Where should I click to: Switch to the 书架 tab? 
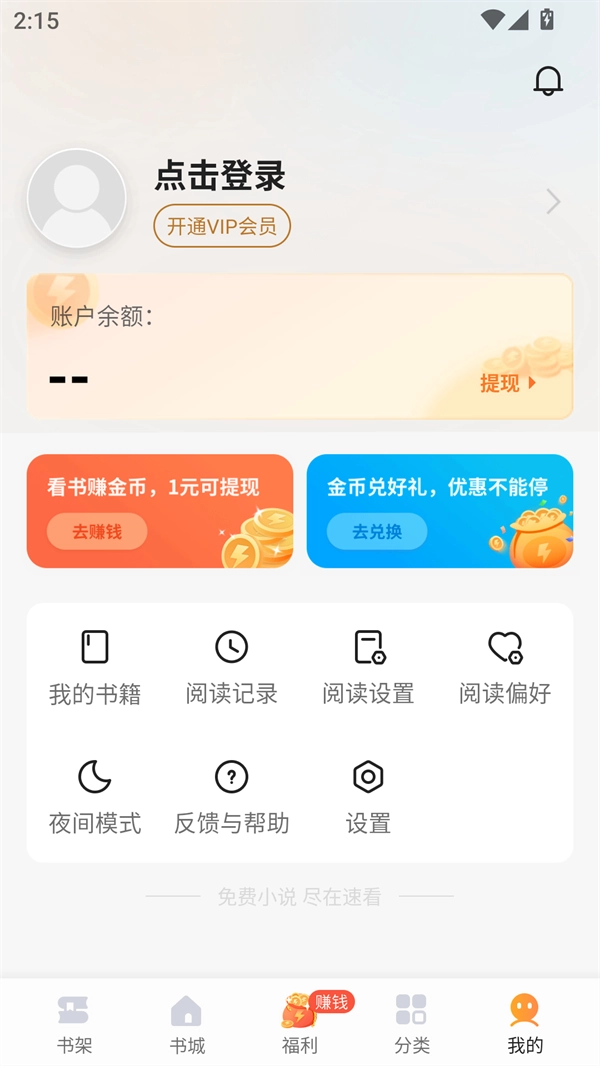point(74,1023)
